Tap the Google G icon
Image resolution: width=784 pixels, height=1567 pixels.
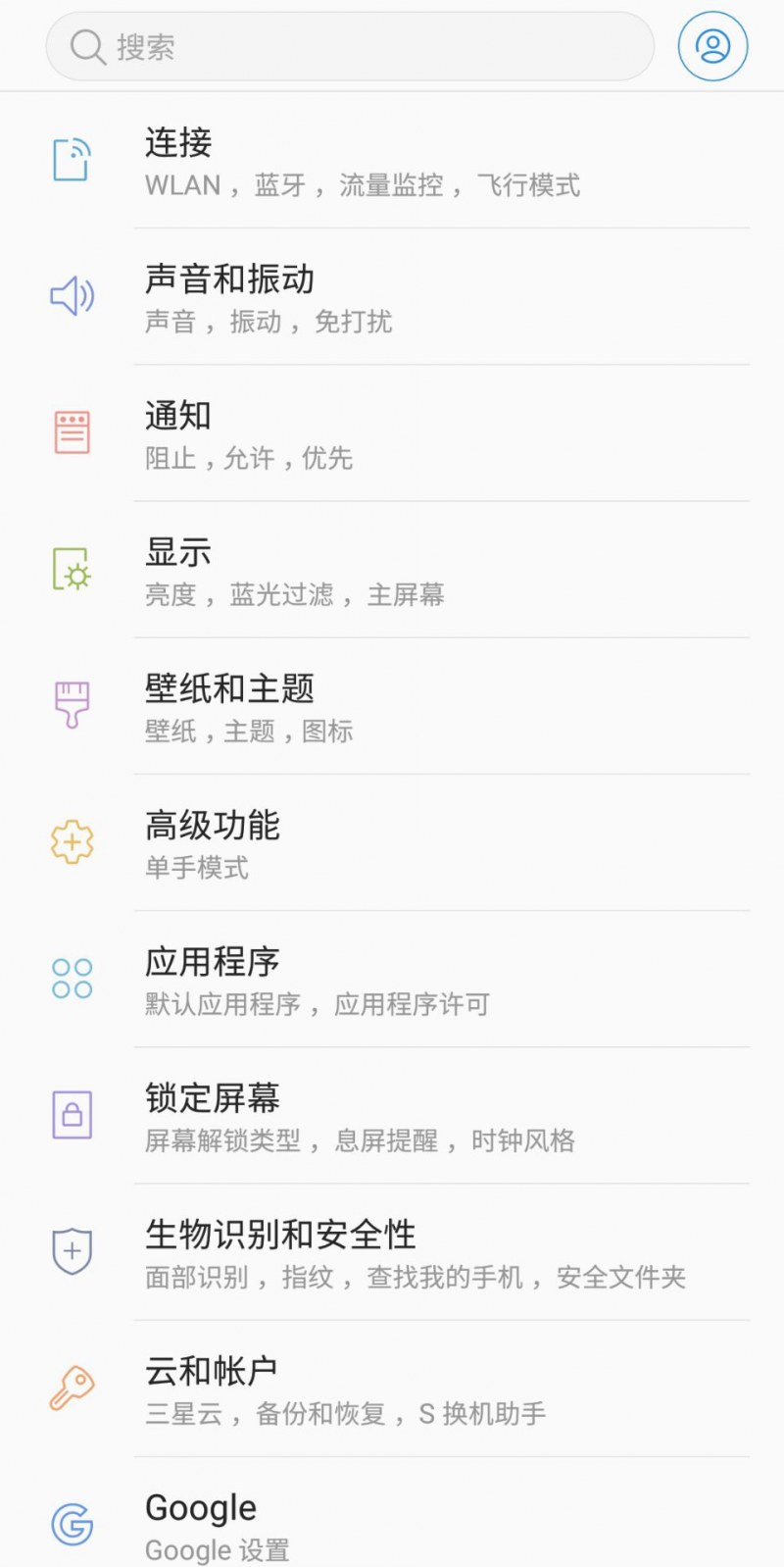(x=72, y=1522)
